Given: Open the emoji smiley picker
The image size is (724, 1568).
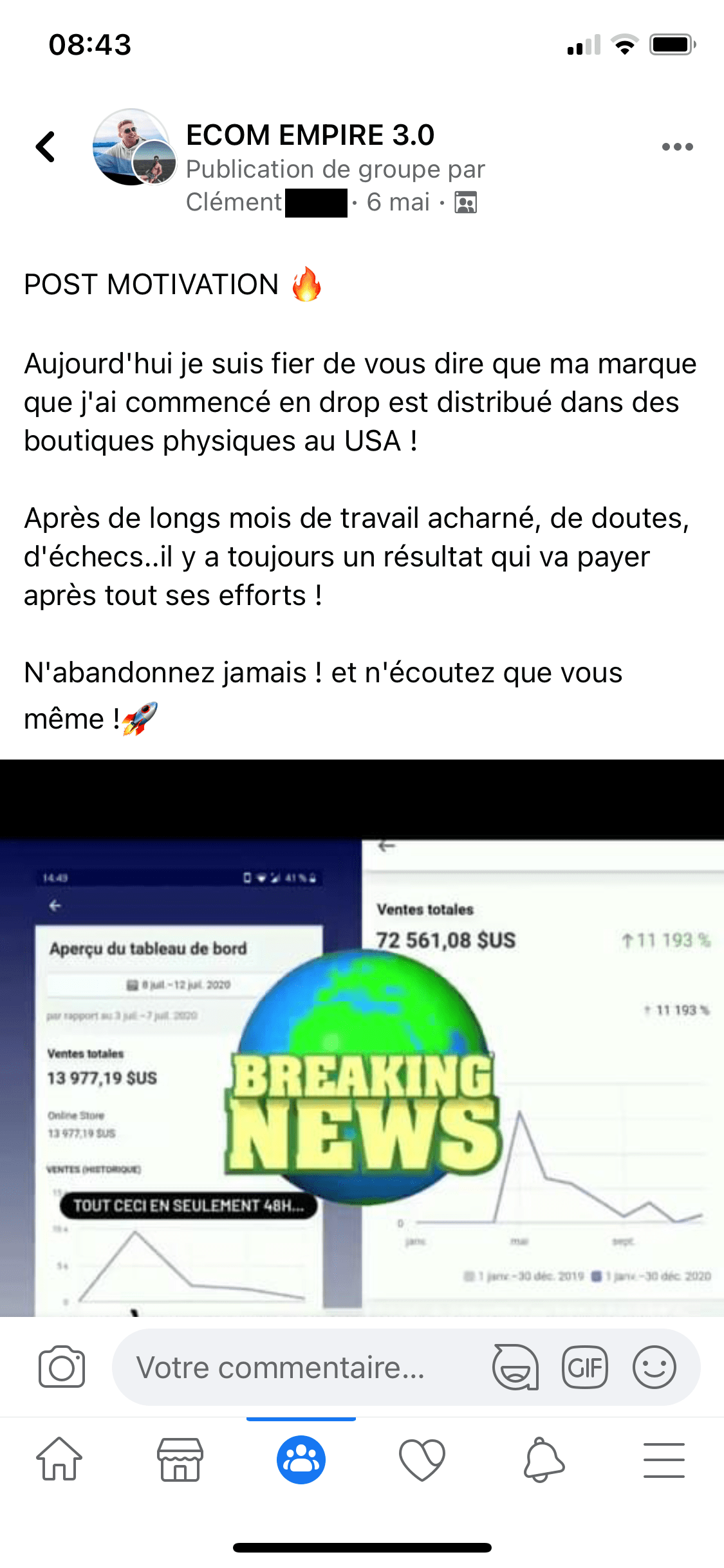Looking at the screenshot, I should (x=654, y=1367).
